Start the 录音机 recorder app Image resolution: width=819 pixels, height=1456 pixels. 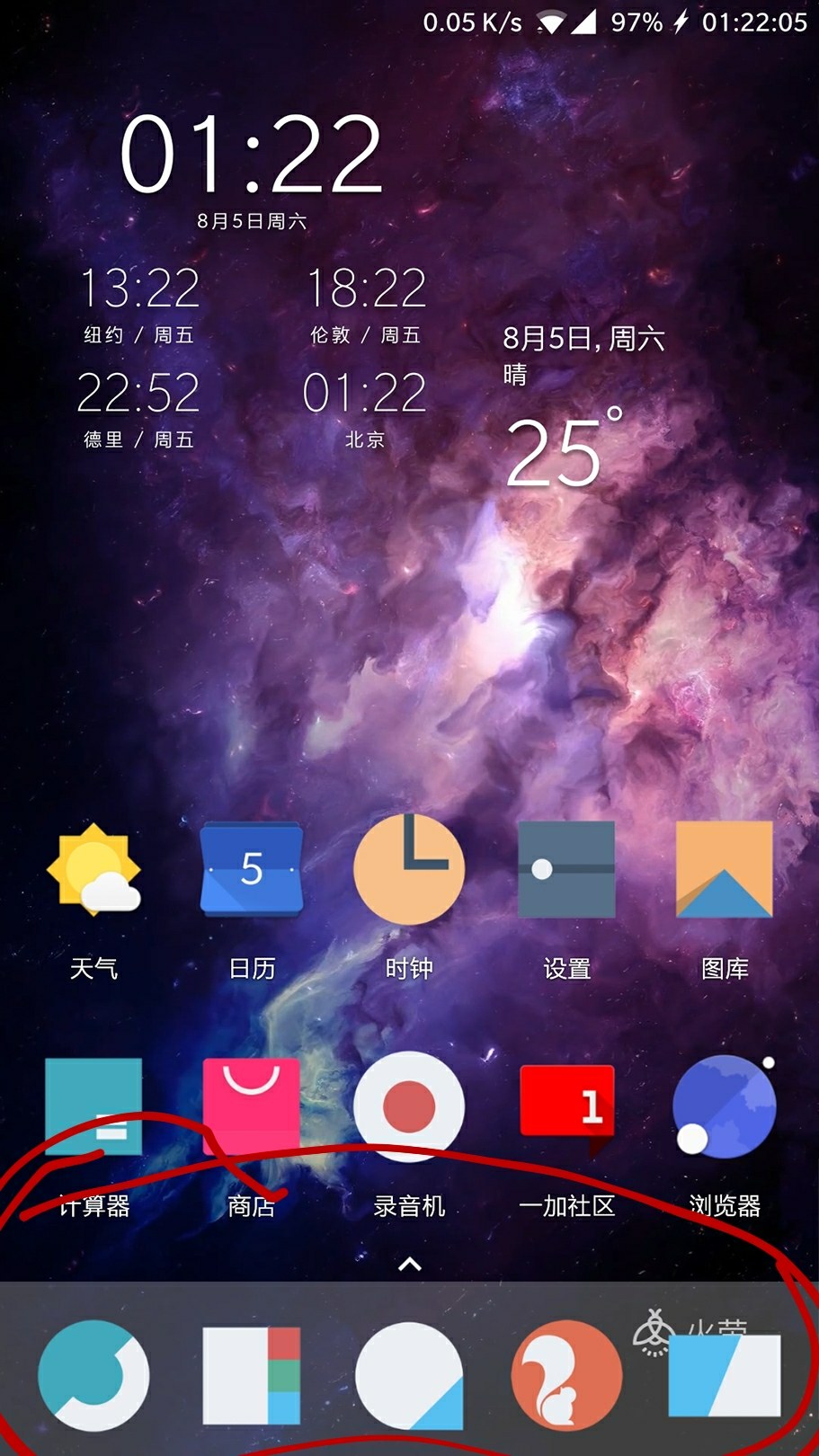click(x=409, y=1107)
